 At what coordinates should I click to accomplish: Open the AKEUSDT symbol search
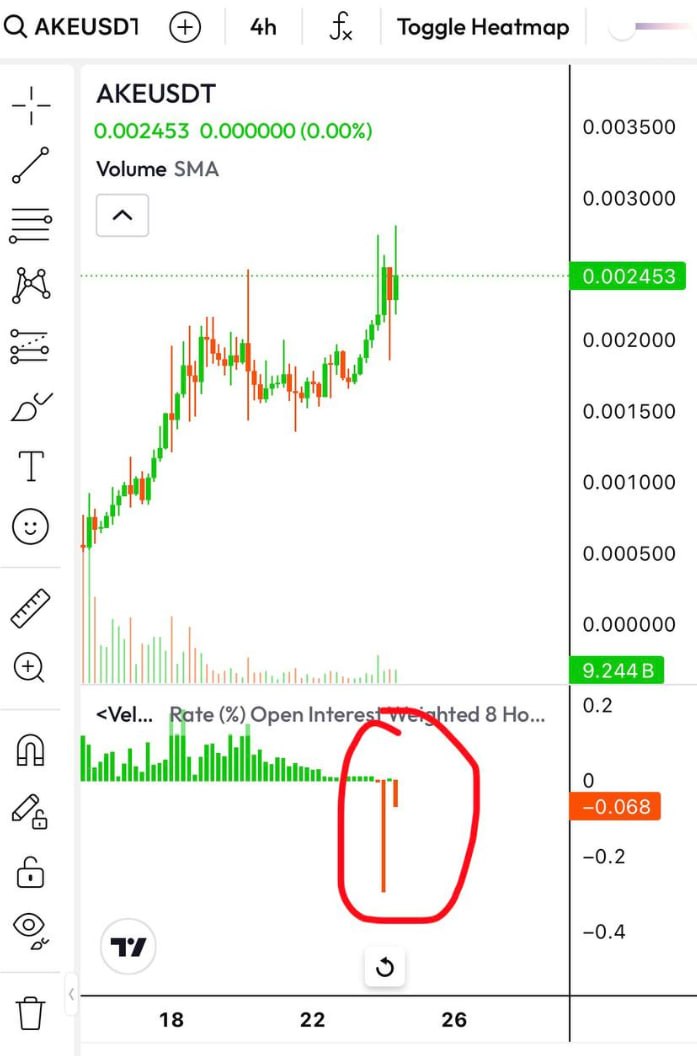71,27
